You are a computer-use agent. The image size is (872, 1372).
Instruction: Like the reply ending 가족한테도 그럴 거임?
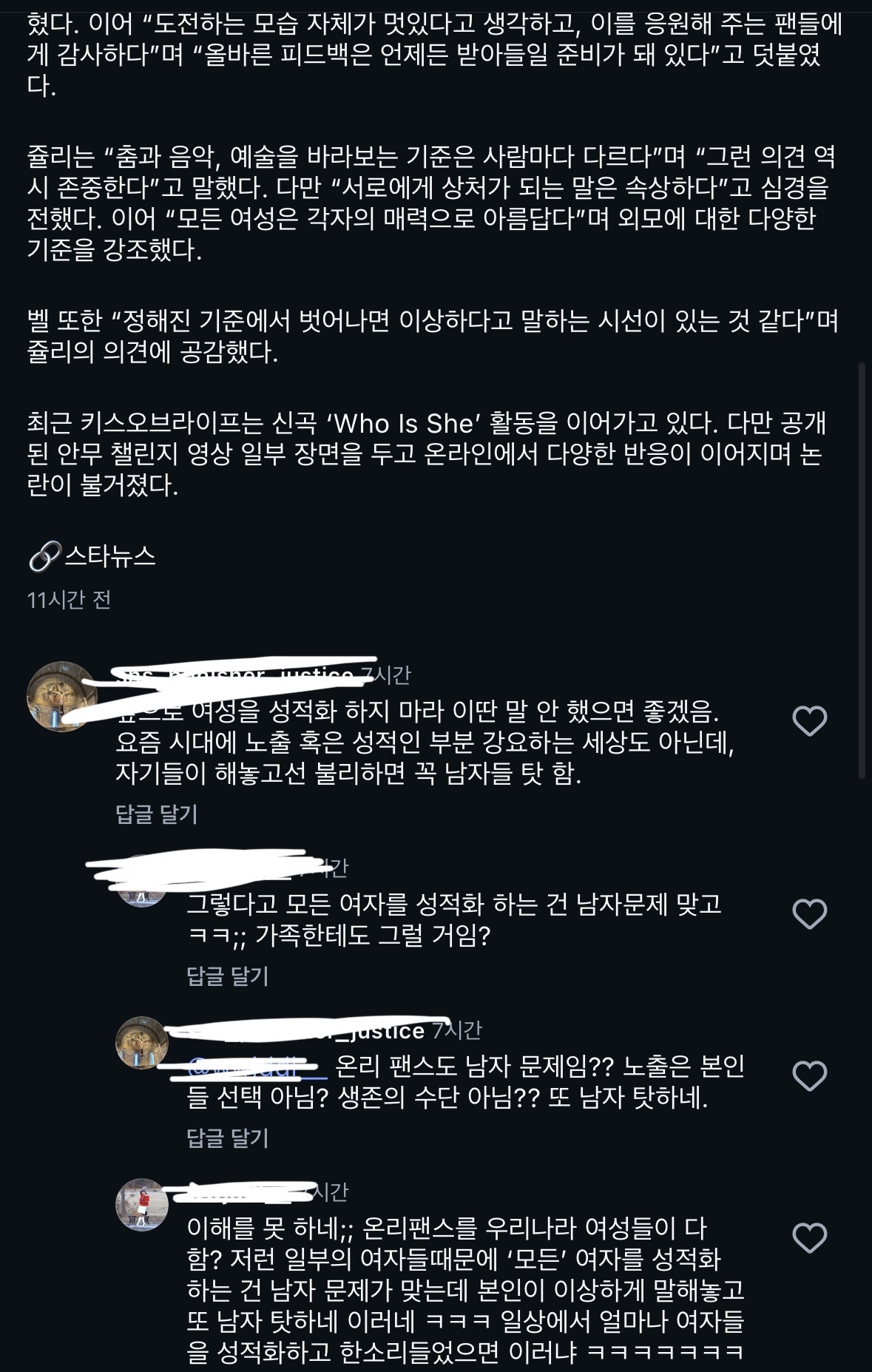809,914
